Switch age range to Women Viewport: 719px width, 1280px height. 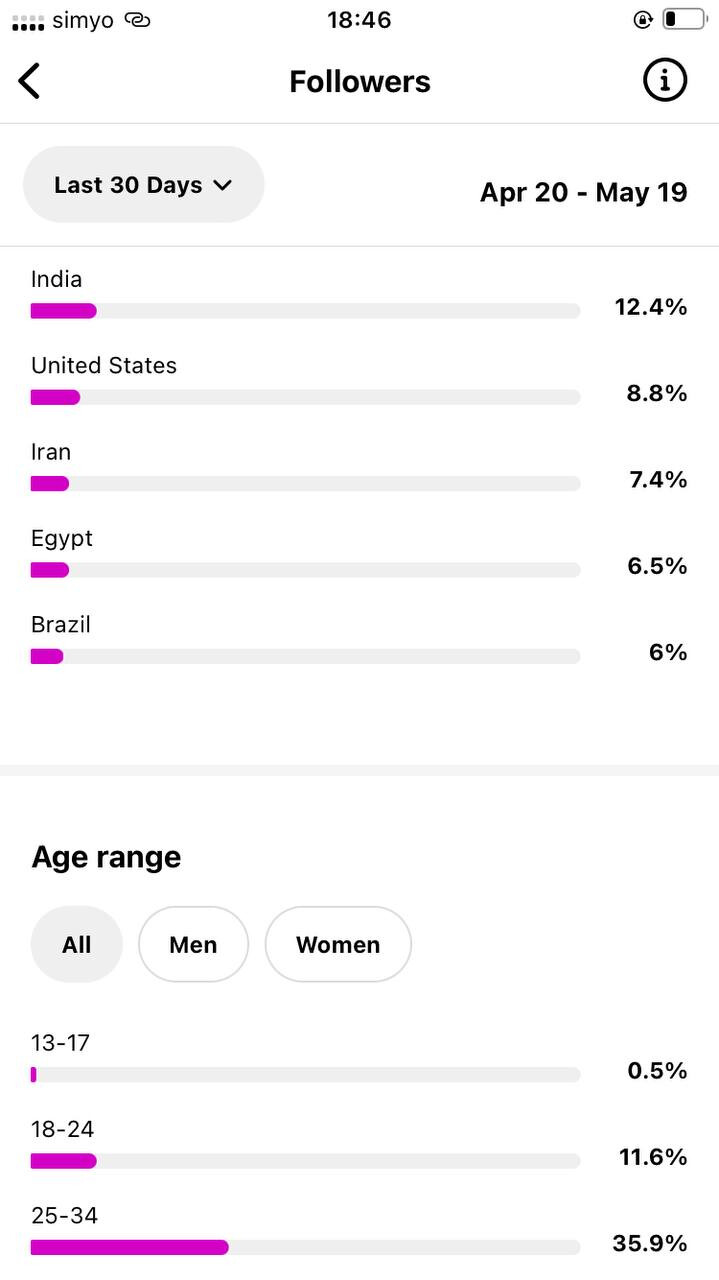[x=338, y=945]
